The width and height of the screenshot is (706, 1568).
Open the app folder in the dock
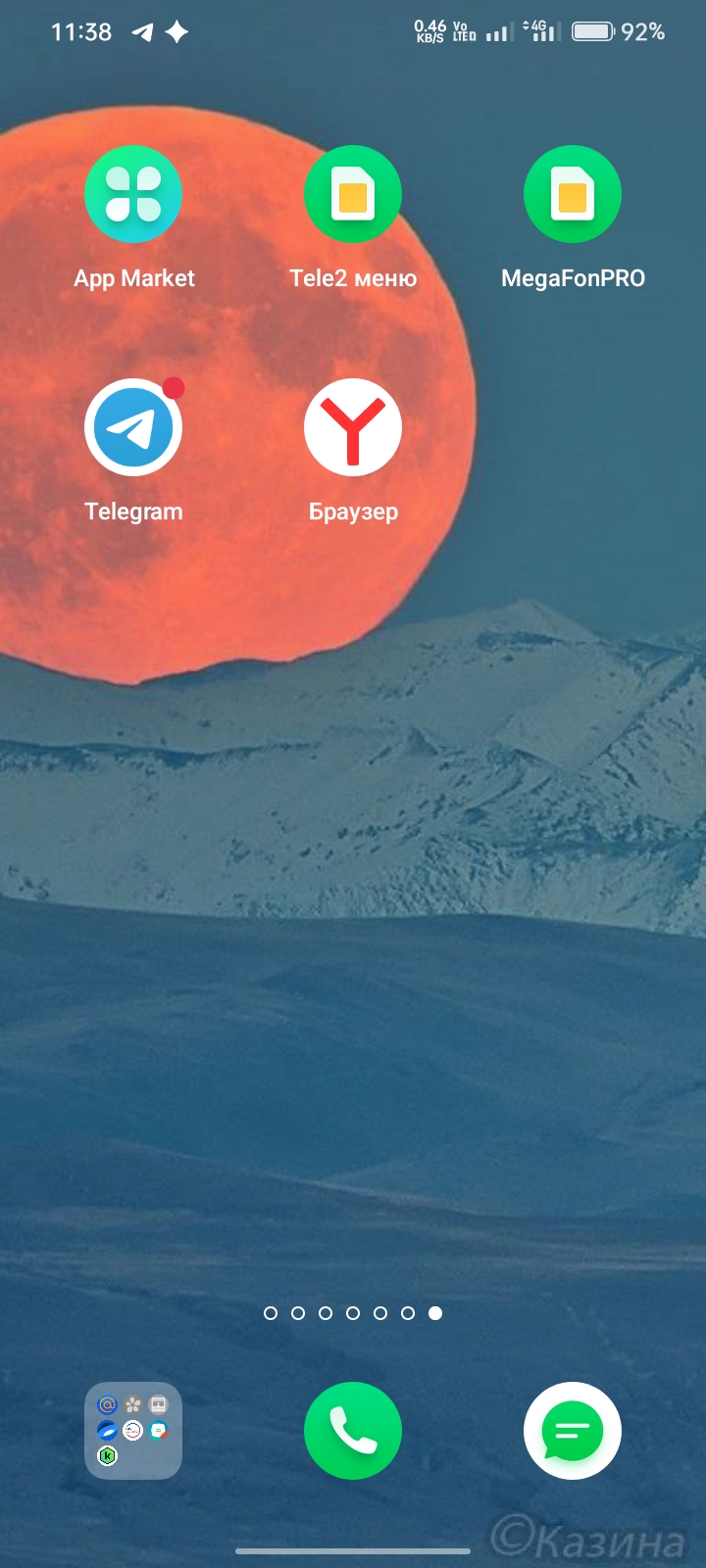(x=133, y=1431)
